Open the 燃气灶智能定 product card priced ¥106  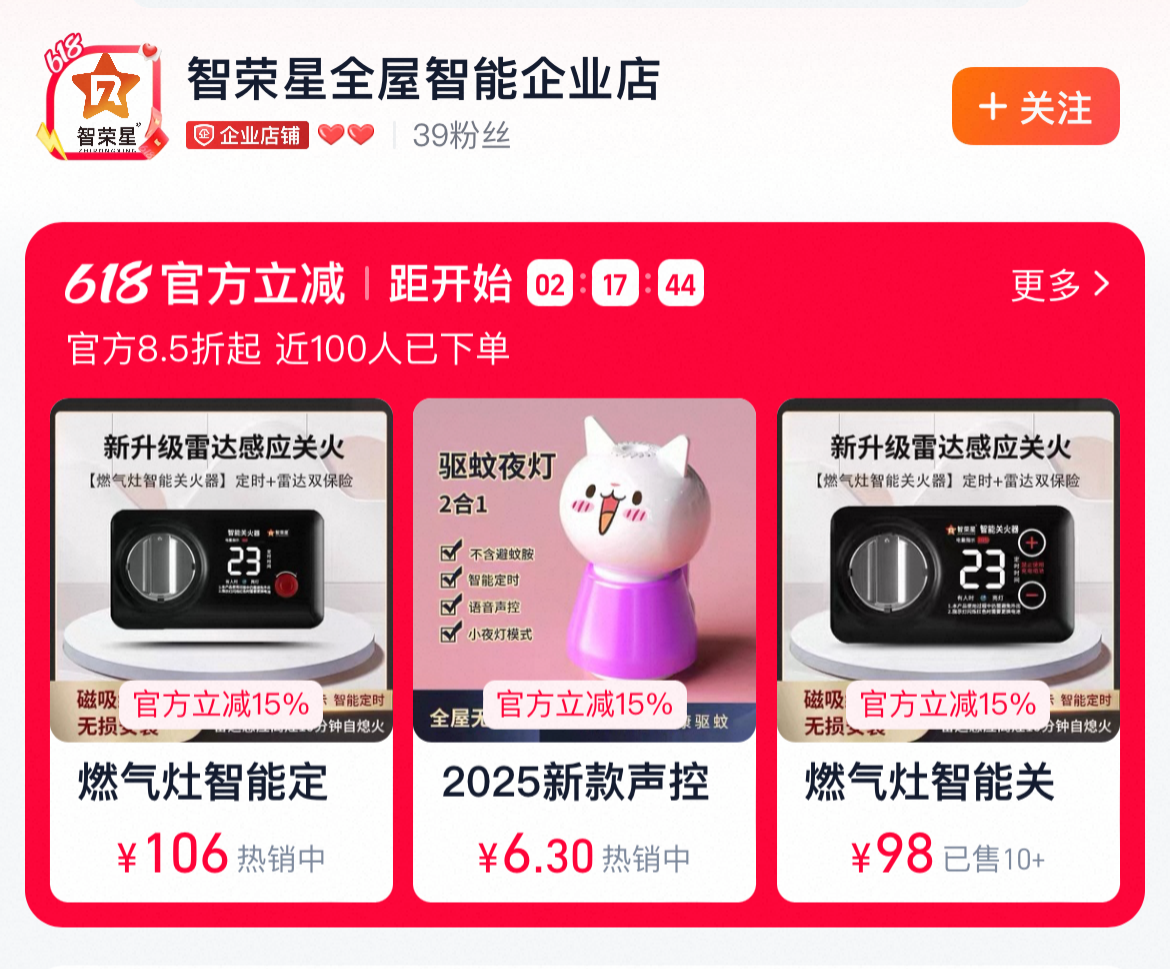pos(221,650)
